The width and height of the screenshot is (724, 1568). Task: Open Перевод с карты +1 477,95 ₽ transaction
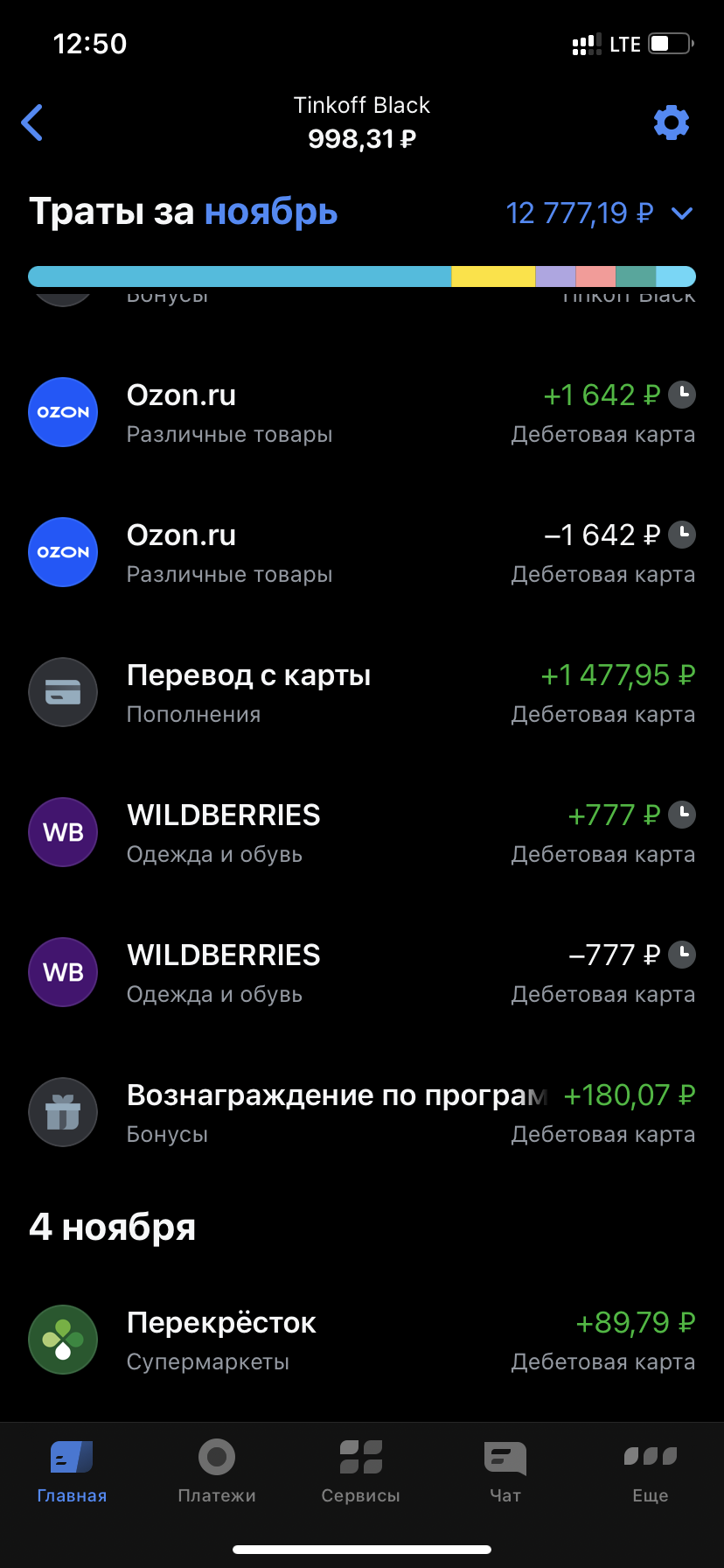coord(362,693)
